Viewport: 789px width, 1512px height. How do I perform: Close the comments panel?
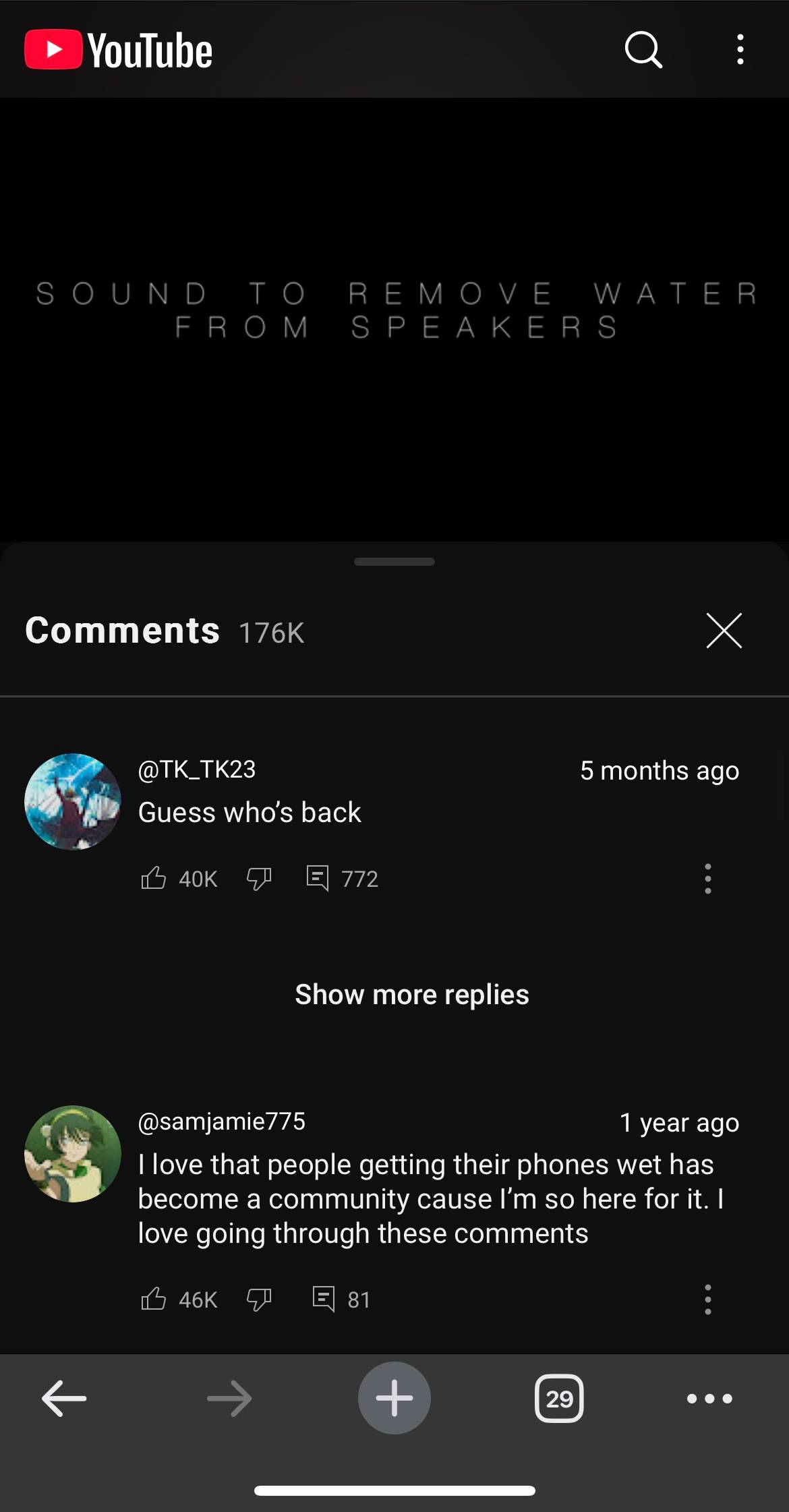coord(724,631)
